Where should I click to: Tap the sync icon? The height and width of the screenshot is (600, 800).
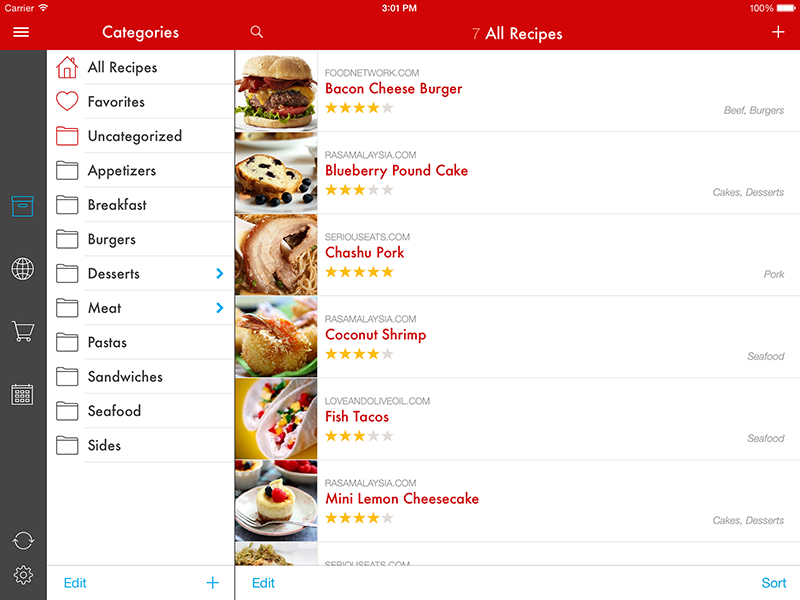pos(23,541)
